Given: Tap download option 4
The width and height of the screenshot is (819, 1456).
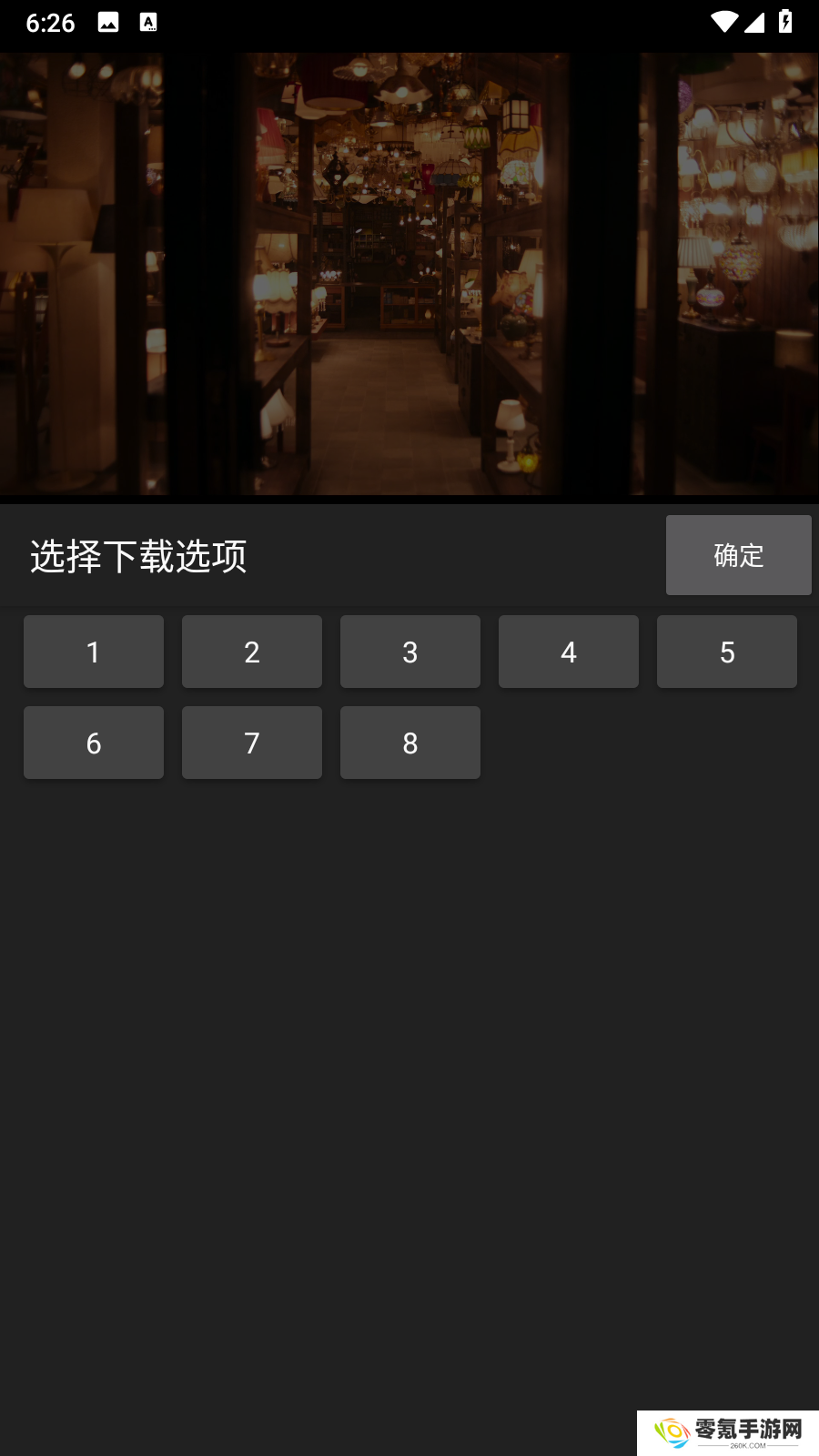Looking at the screenshot, I should tap(569, 652).
